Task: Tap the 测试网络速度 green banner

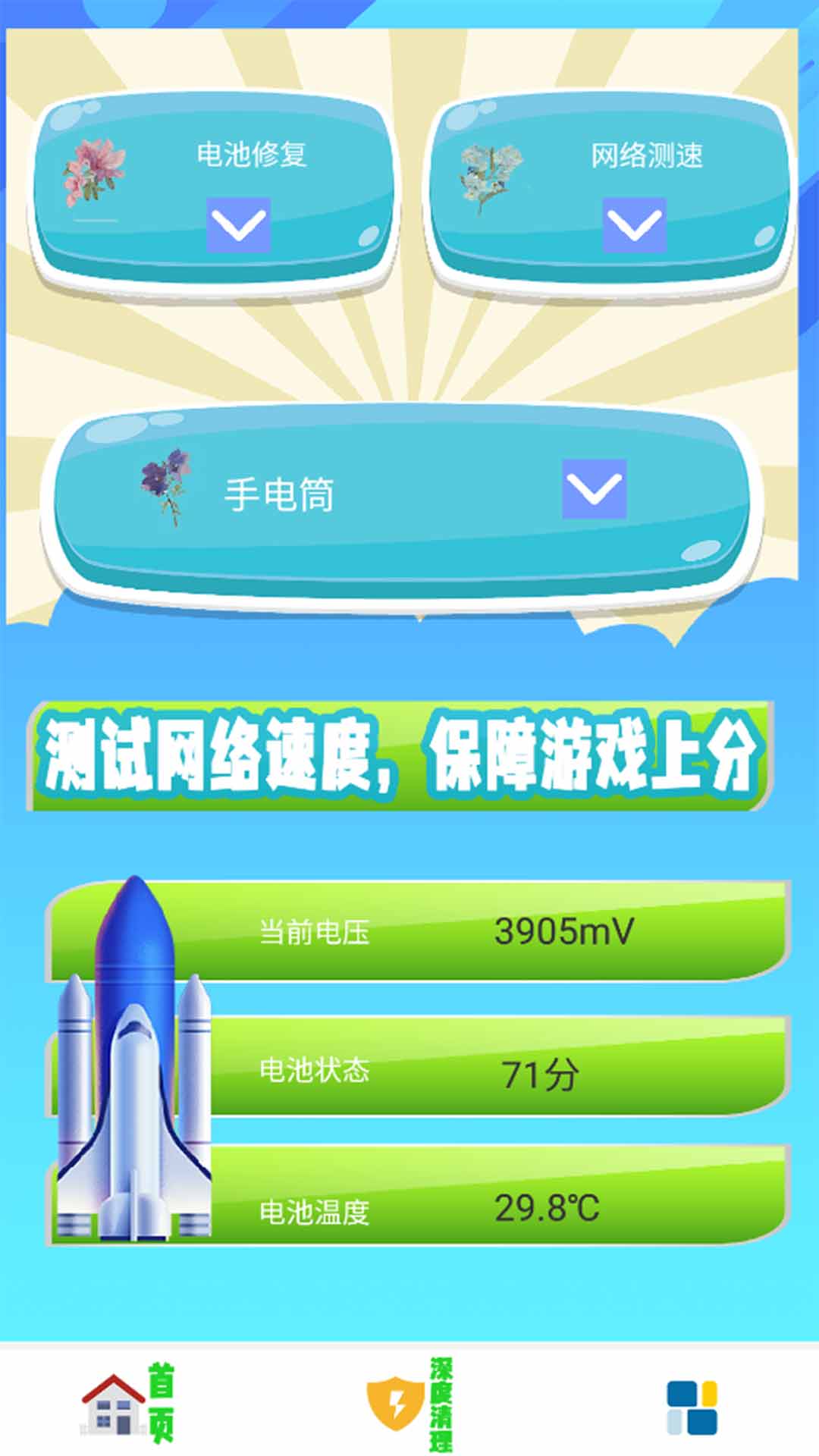Action: [400, 756]
